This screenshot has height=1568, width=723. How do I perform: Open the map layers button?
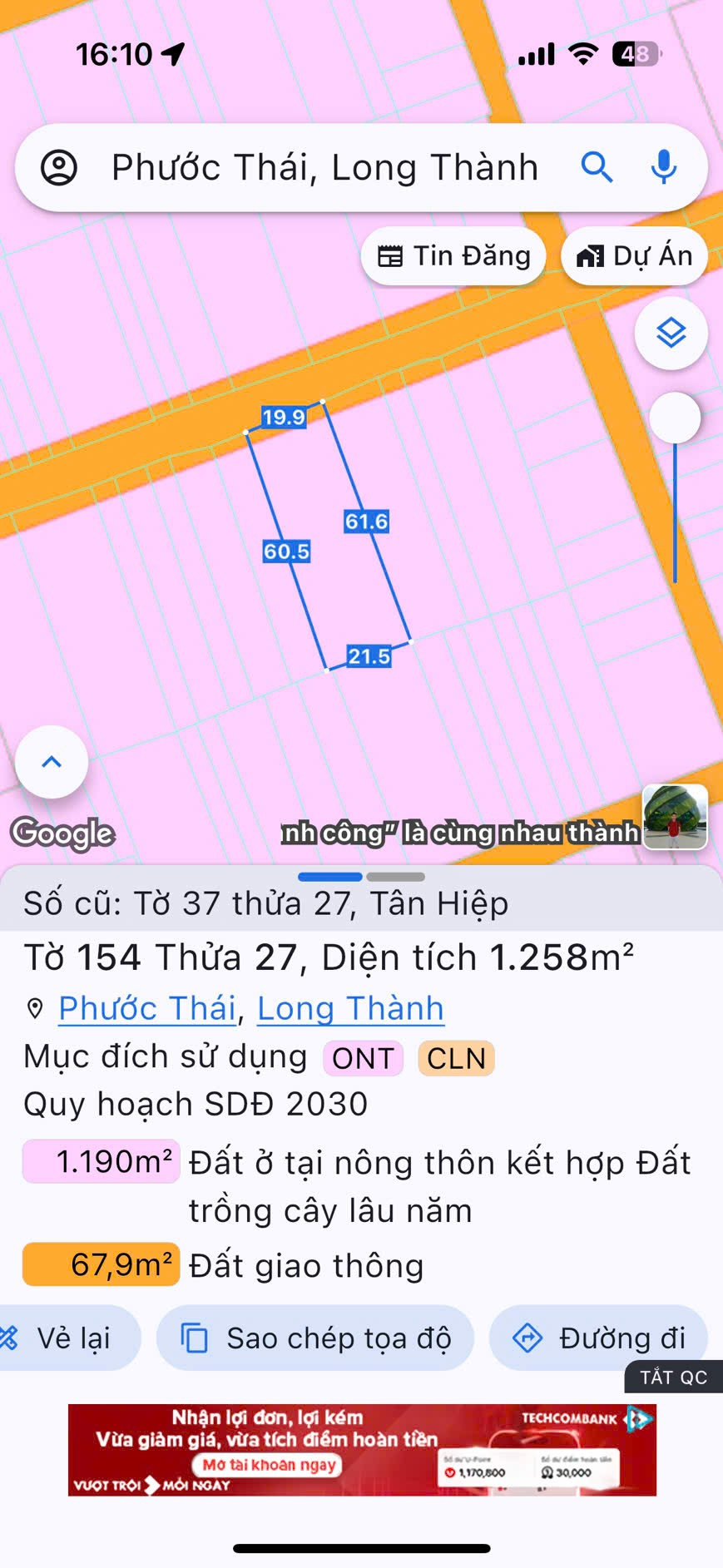pyautogui.click(x=671, y=334)
